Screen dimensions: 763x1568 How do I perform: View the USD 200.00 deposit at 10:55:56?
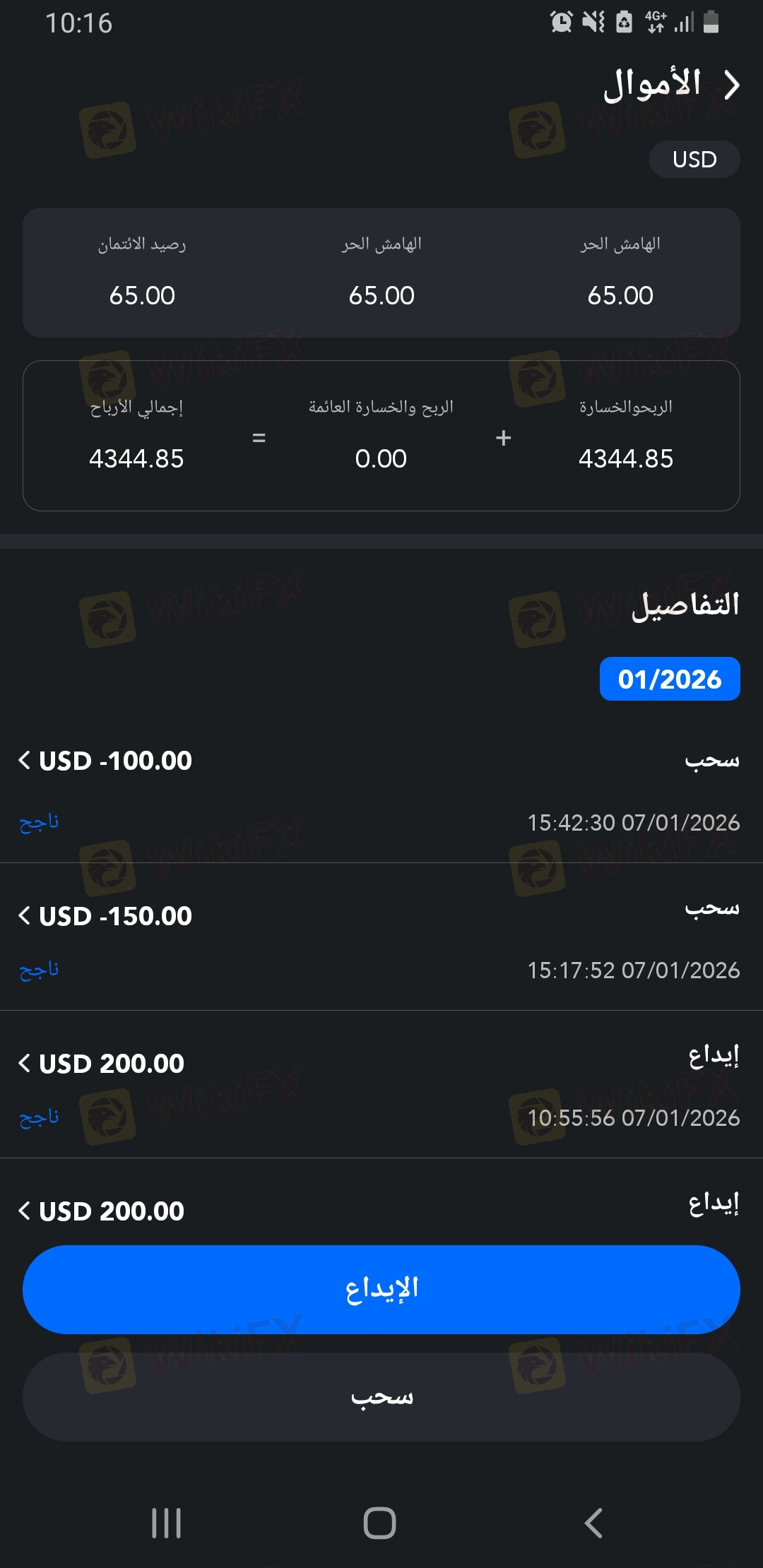point(102,1064)
